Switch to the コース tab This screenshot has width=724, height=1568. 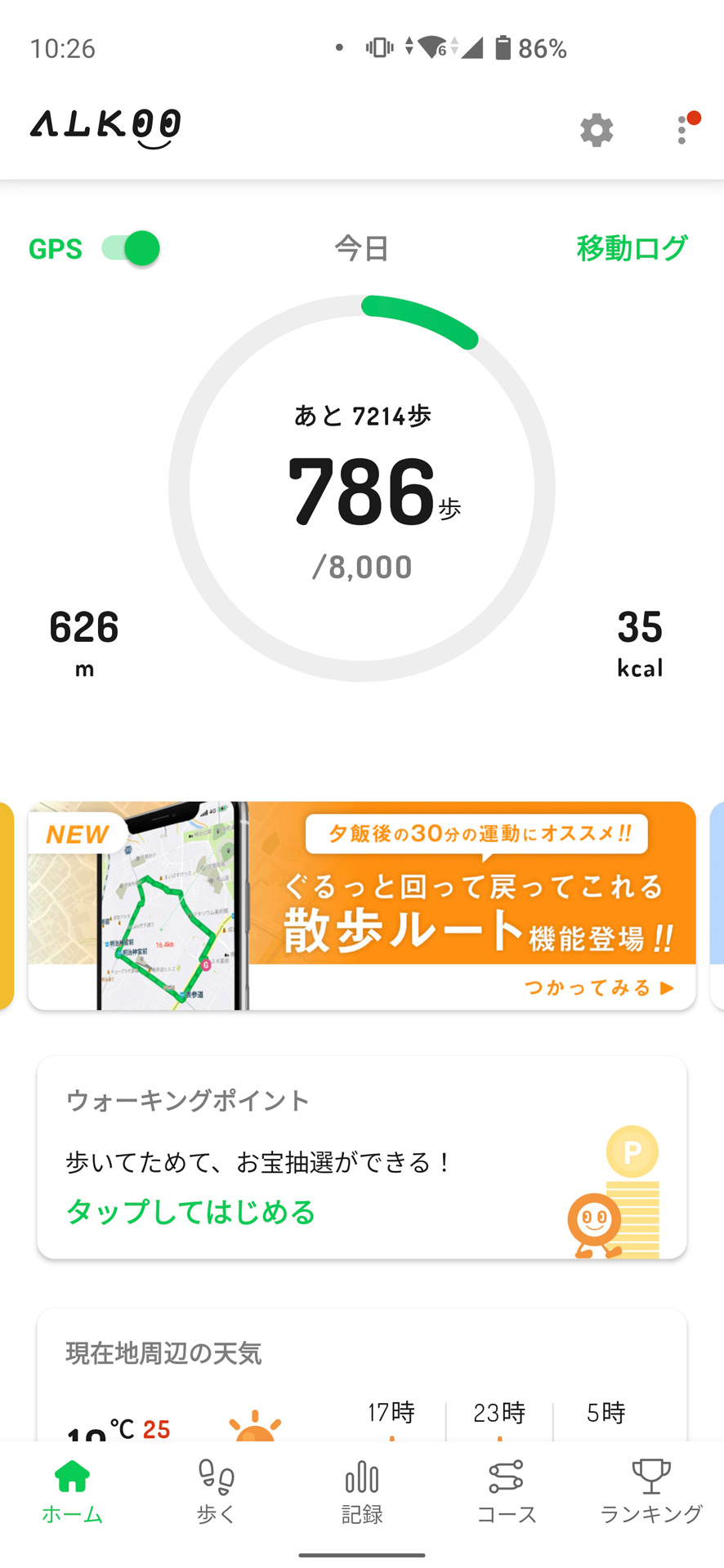click(x=507, y=1492)
